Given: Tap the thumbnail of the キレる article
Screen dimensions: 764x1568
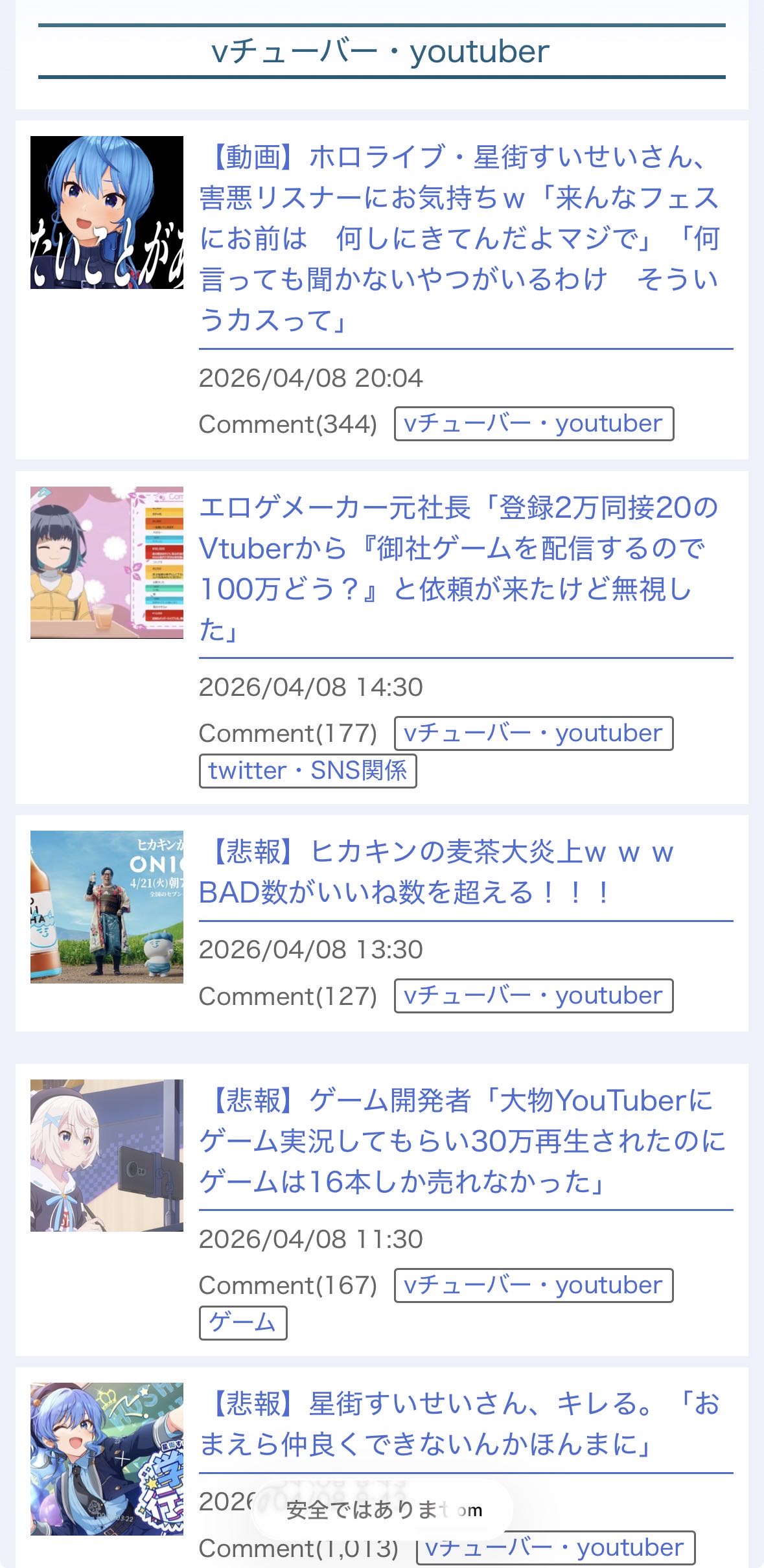Looking at the screenshot, I should click(107, 1458).
